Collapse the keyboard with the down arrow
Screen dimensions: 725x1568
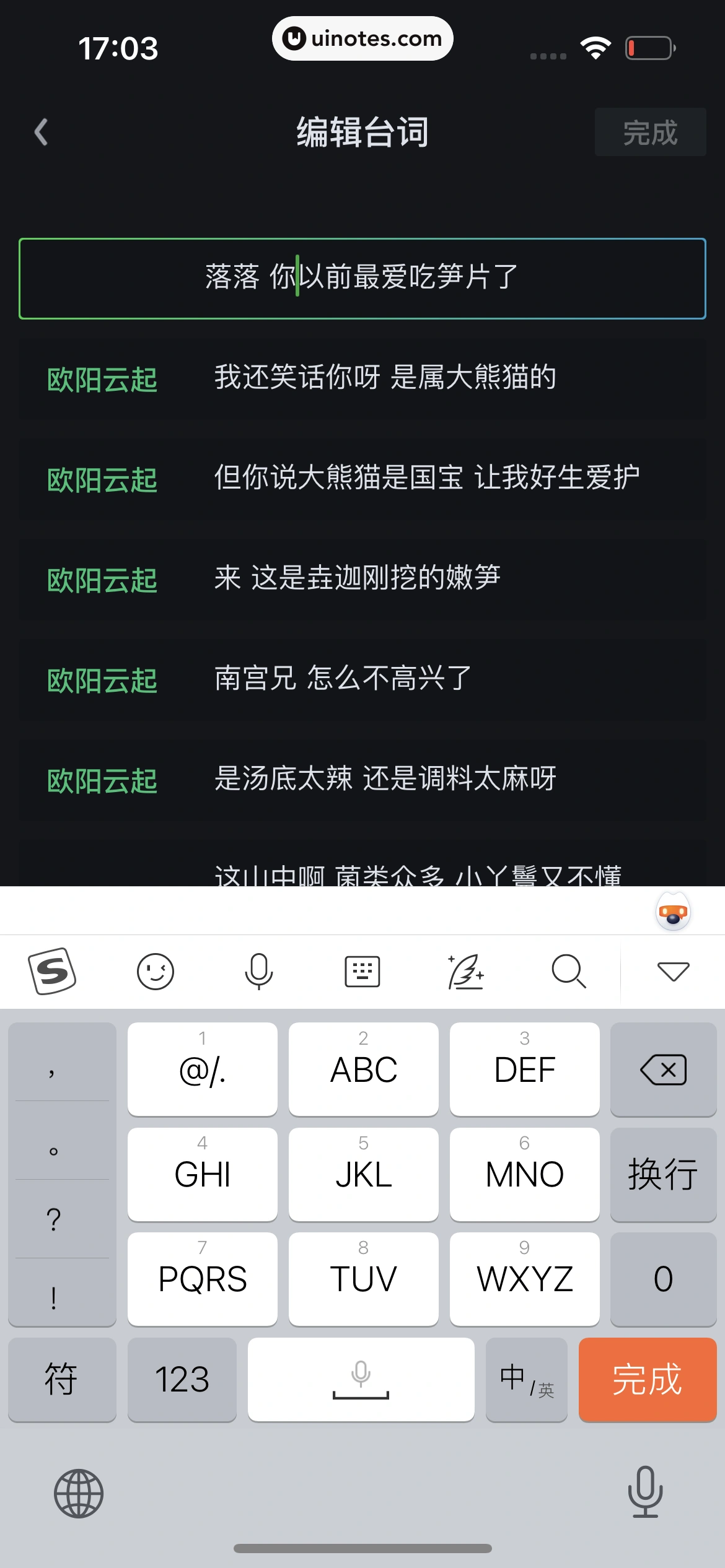click(x=673, y=971)
